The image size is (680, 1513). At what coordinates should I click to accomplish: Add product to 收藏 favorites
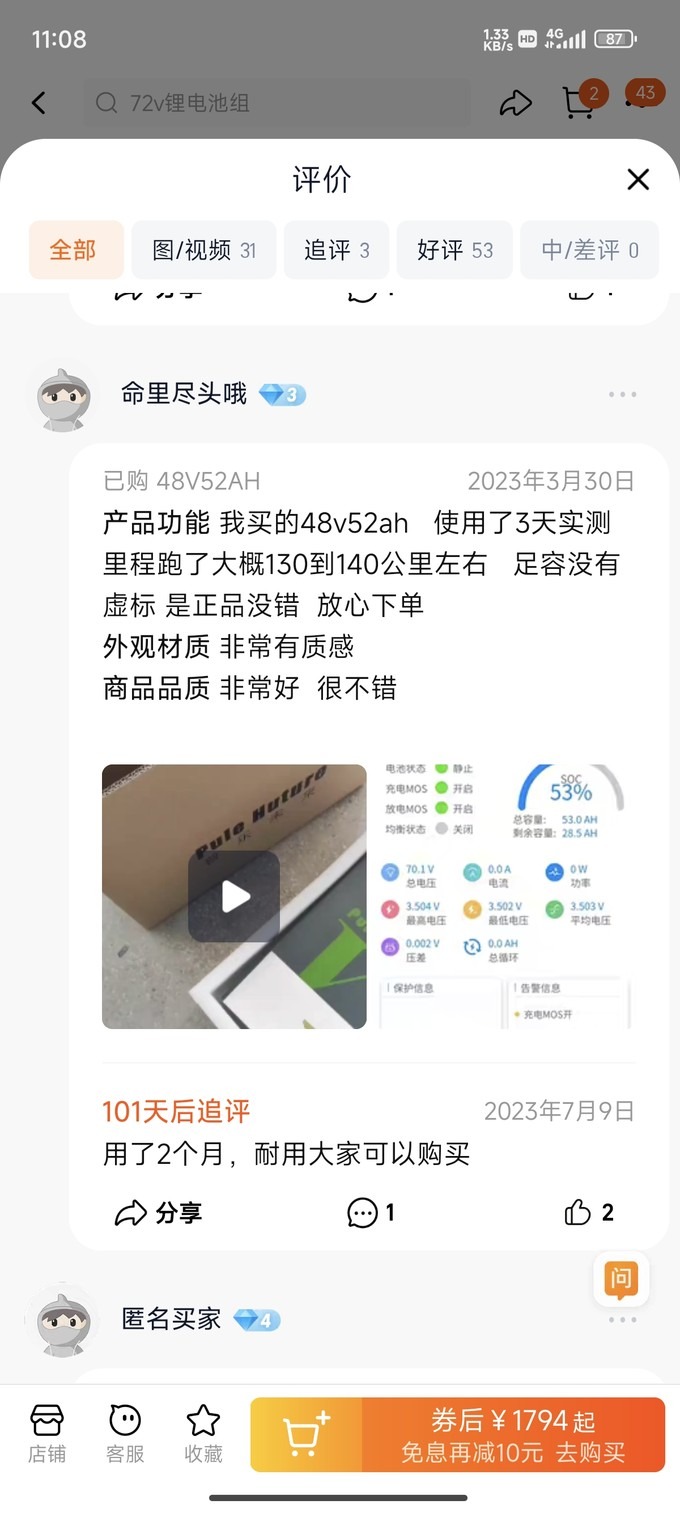[x=203, y=1433]
